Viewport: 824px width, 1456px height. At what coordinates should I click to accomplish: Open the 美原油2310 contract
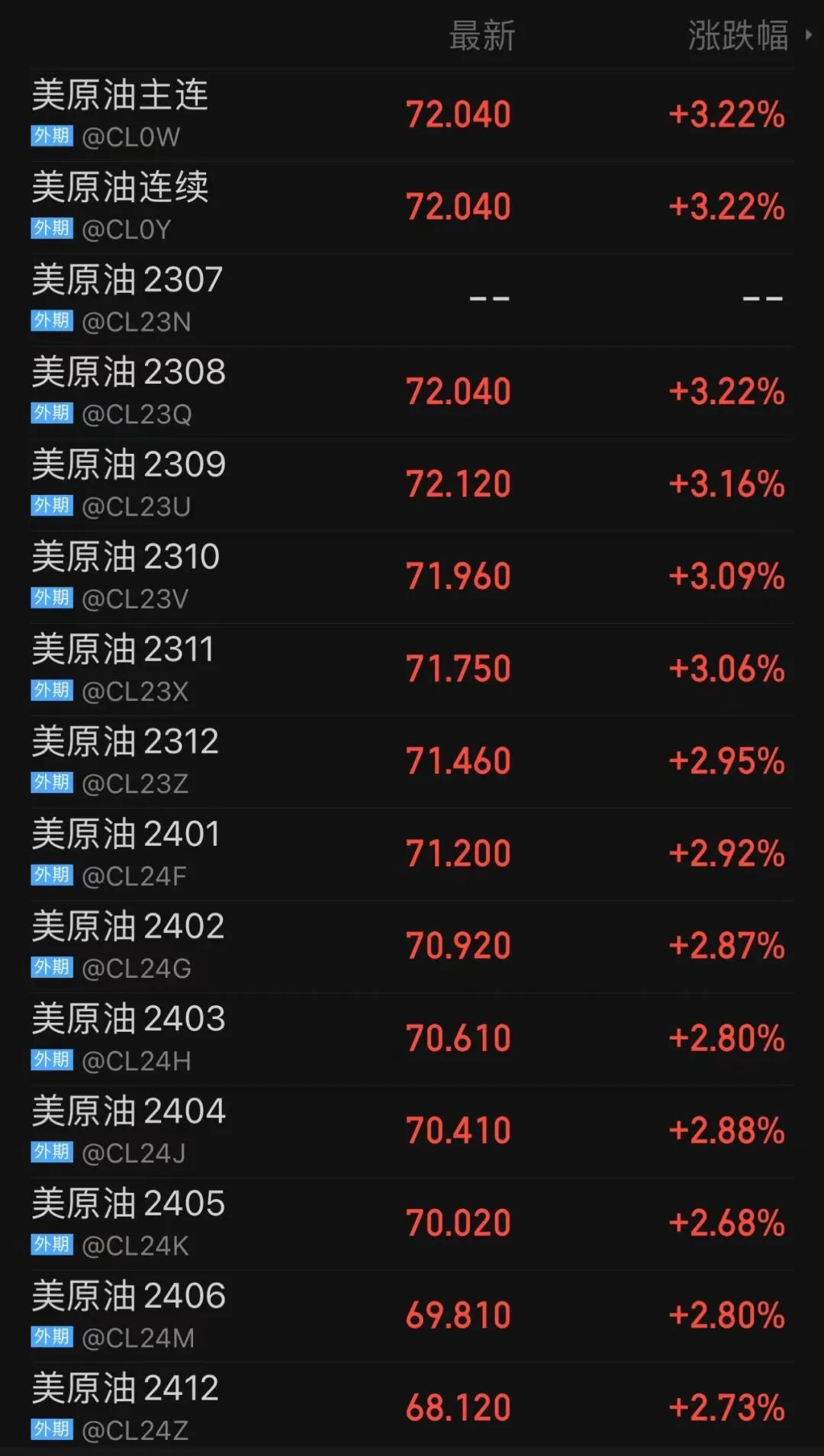pos(126,558)
